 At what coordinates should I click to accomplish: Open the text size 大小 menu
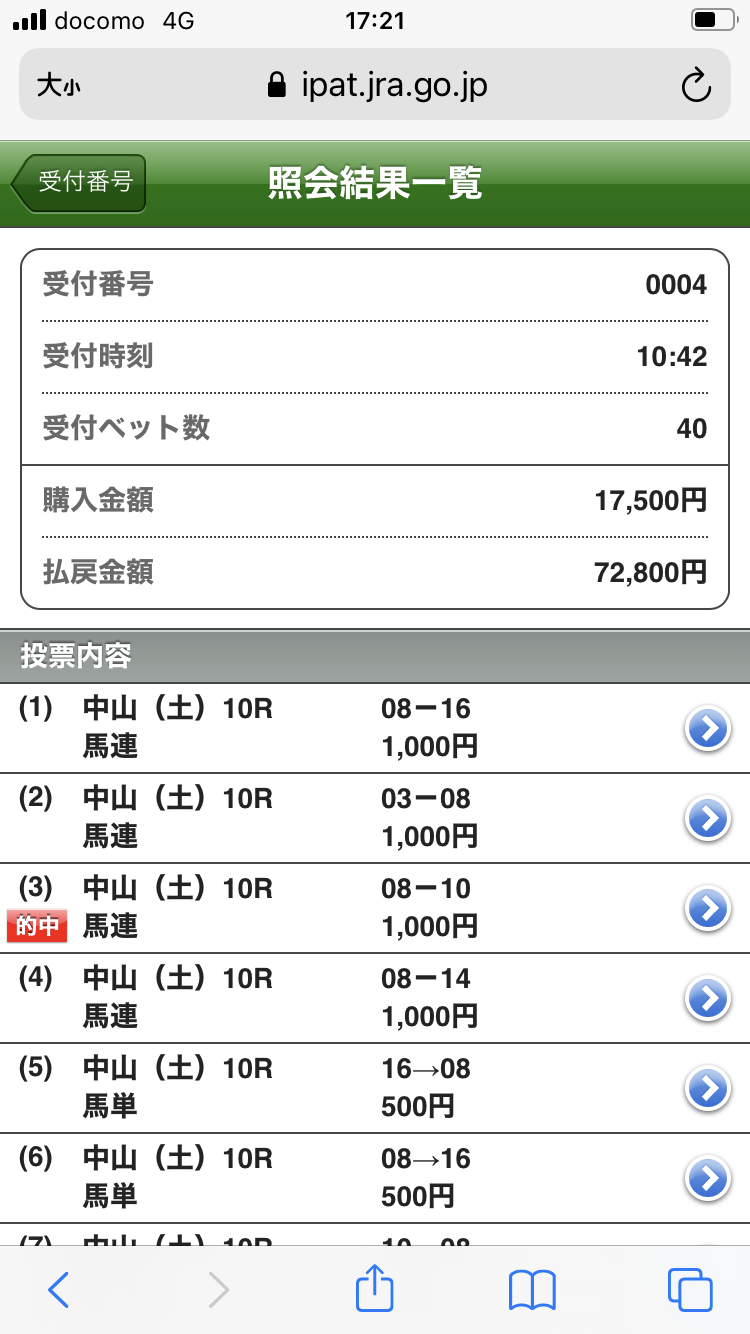[59, 85]
